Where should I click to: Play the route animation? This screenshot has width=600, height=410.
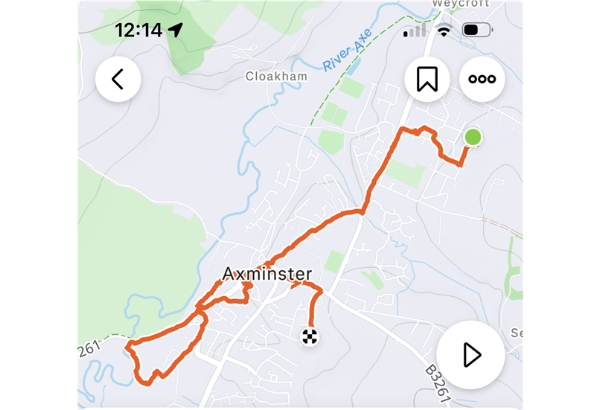point(471,354)
